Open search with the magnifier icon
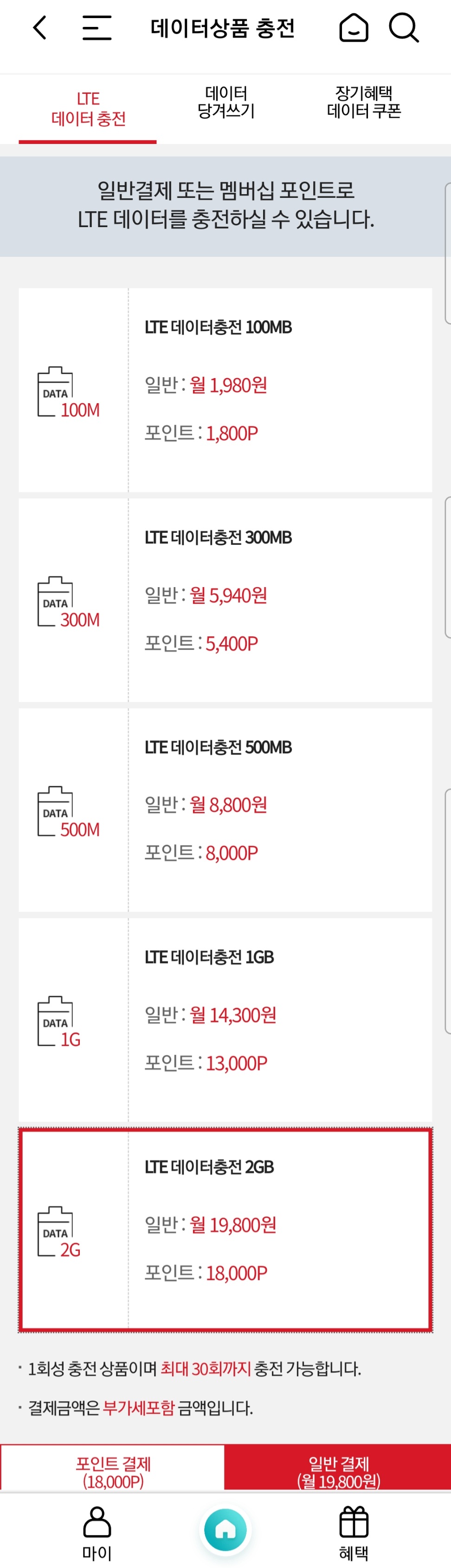The height and width of the screenshot is (1568, 451). [x=404, y=28]
